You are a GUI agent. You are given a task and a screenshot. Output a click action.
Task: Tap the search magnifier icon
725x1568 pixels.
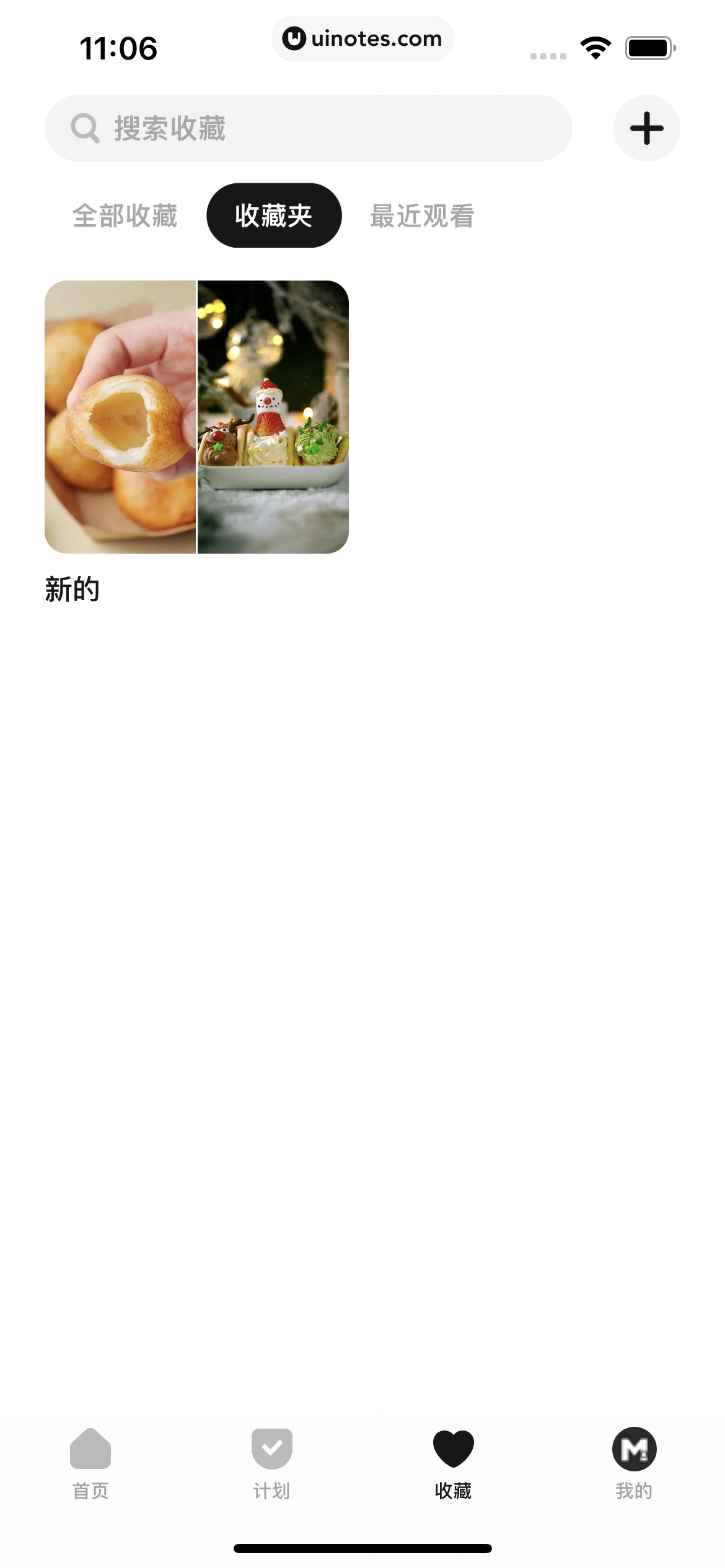pos(86,128)
